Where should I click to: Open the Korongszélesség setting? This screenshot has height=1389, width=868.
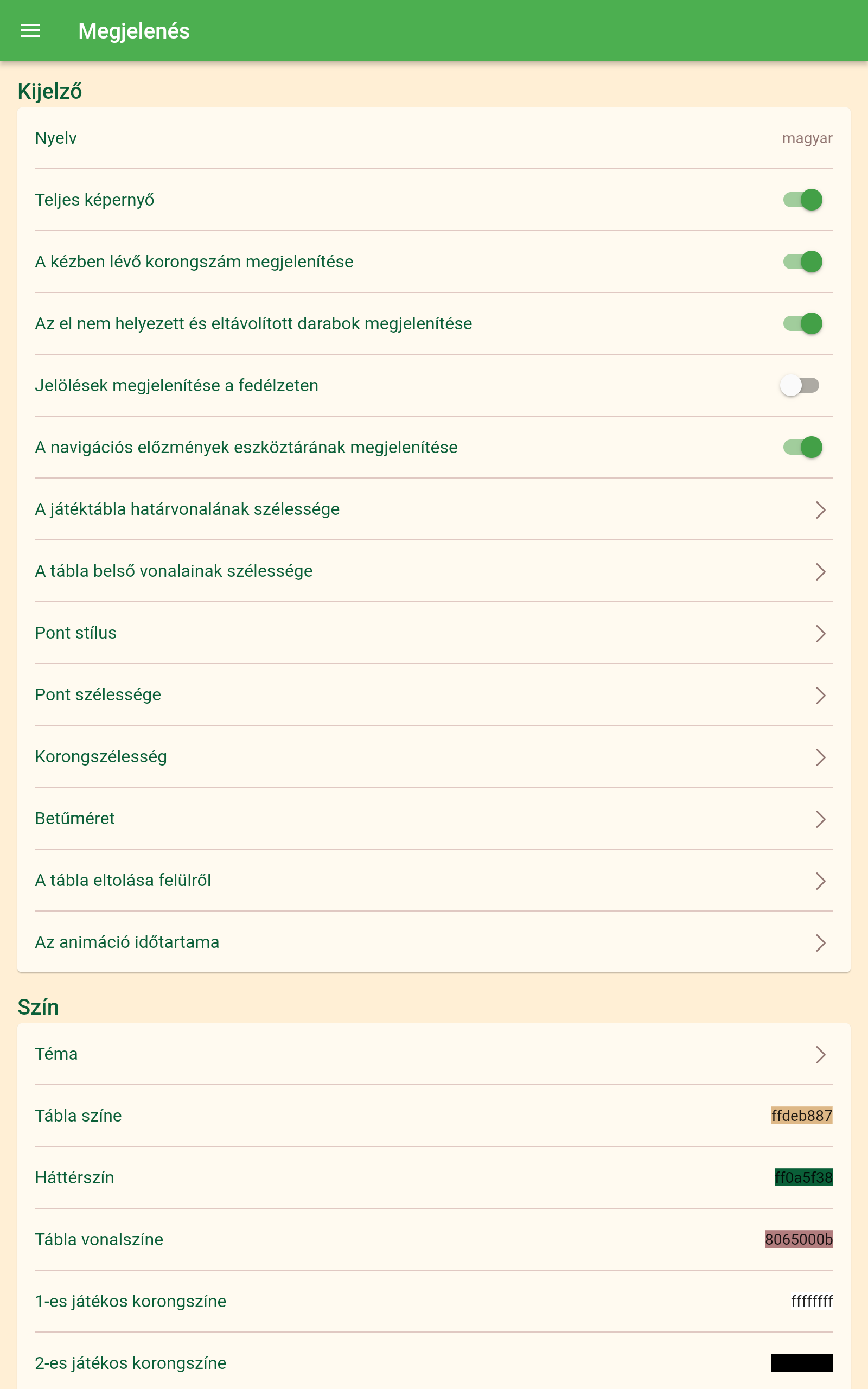point(434,756)
